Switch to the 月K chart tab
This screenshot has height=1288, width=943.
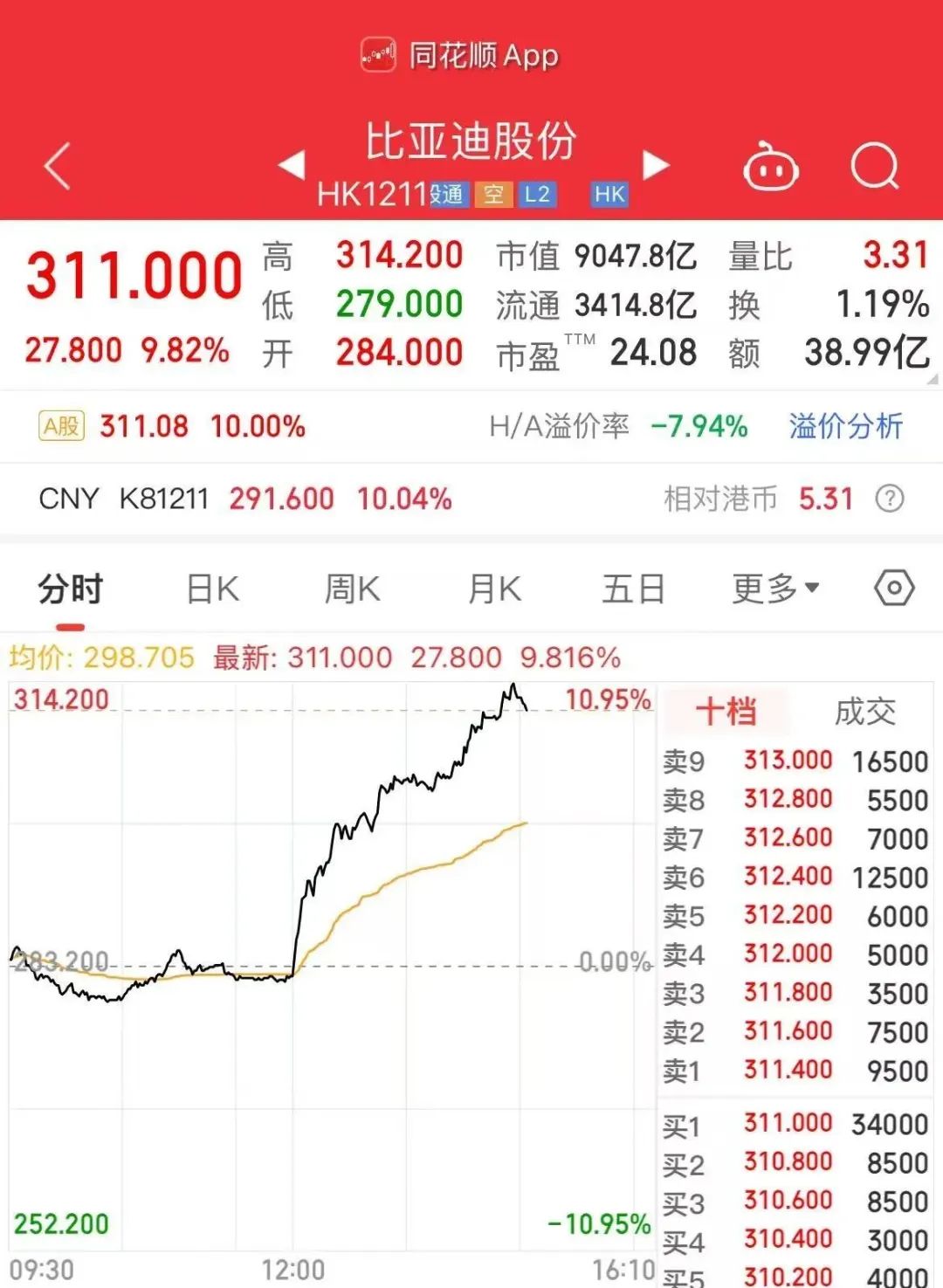point(494,589)
